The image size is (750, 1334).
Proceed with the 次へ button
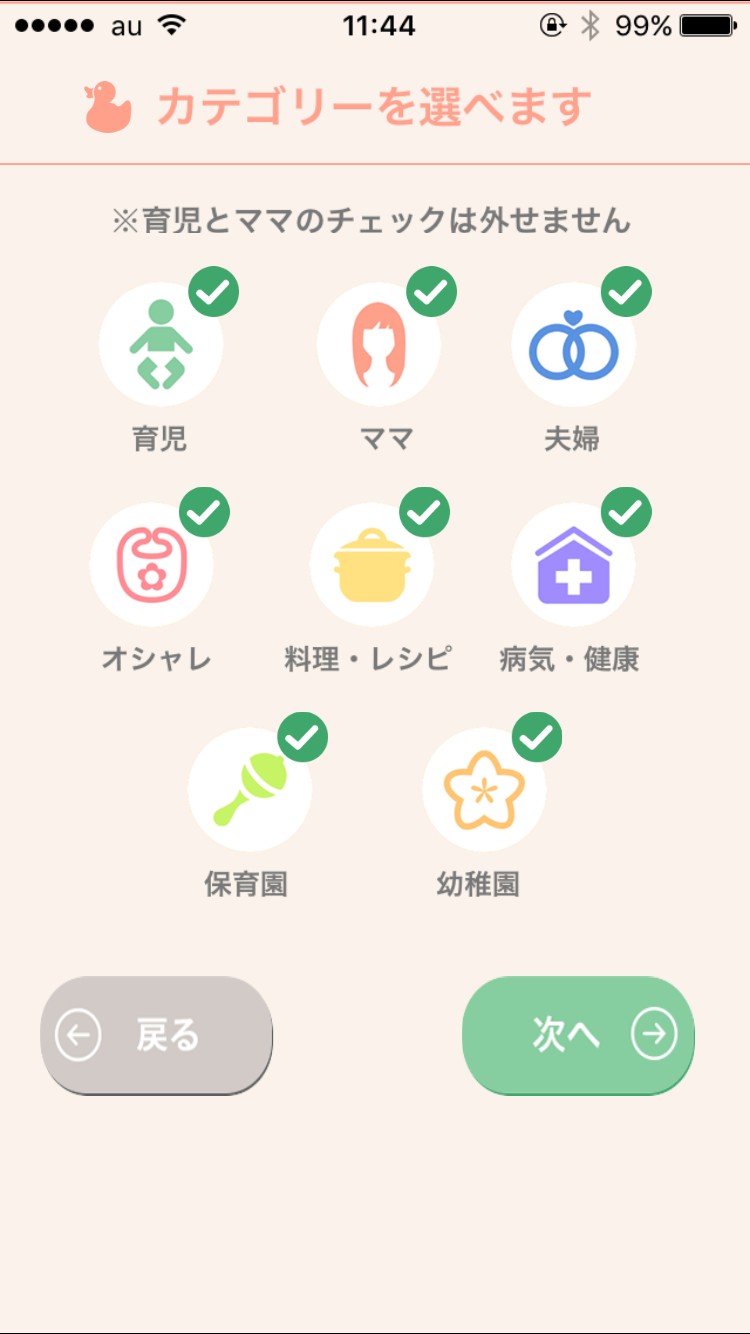578,1035
